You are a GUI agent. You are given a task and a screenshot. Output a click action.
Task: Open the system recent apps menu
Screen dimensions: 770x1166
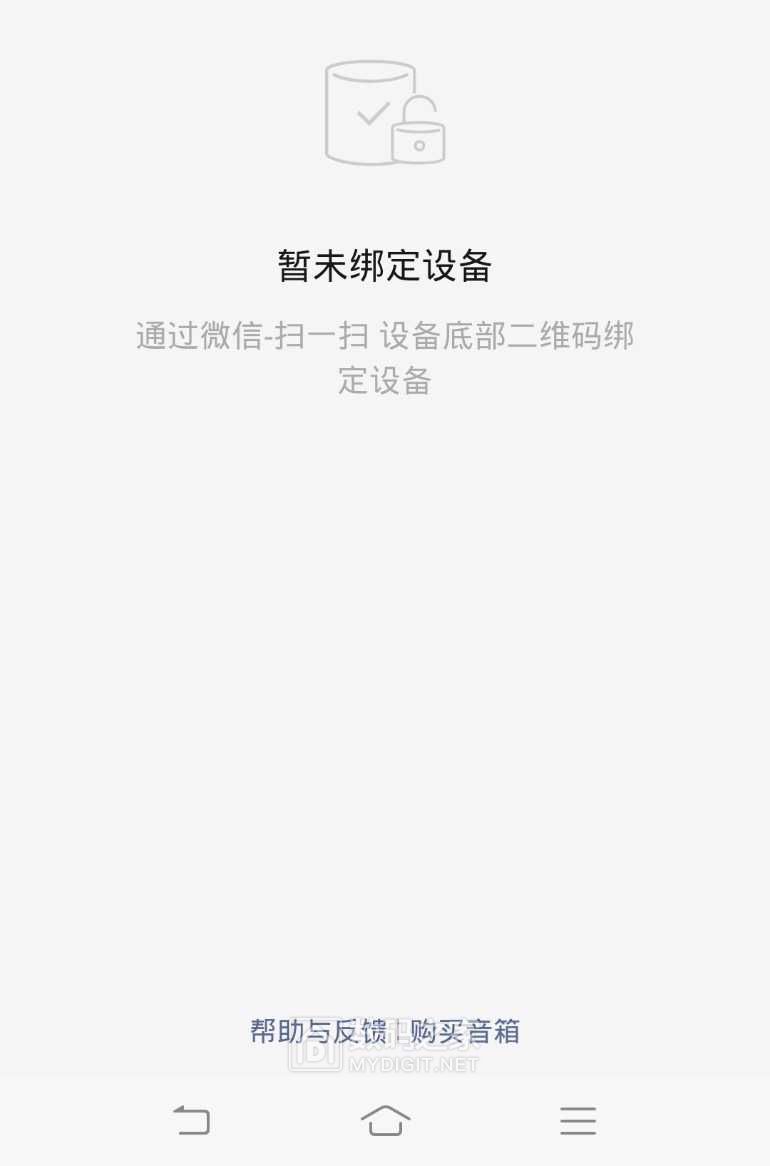578,1120
